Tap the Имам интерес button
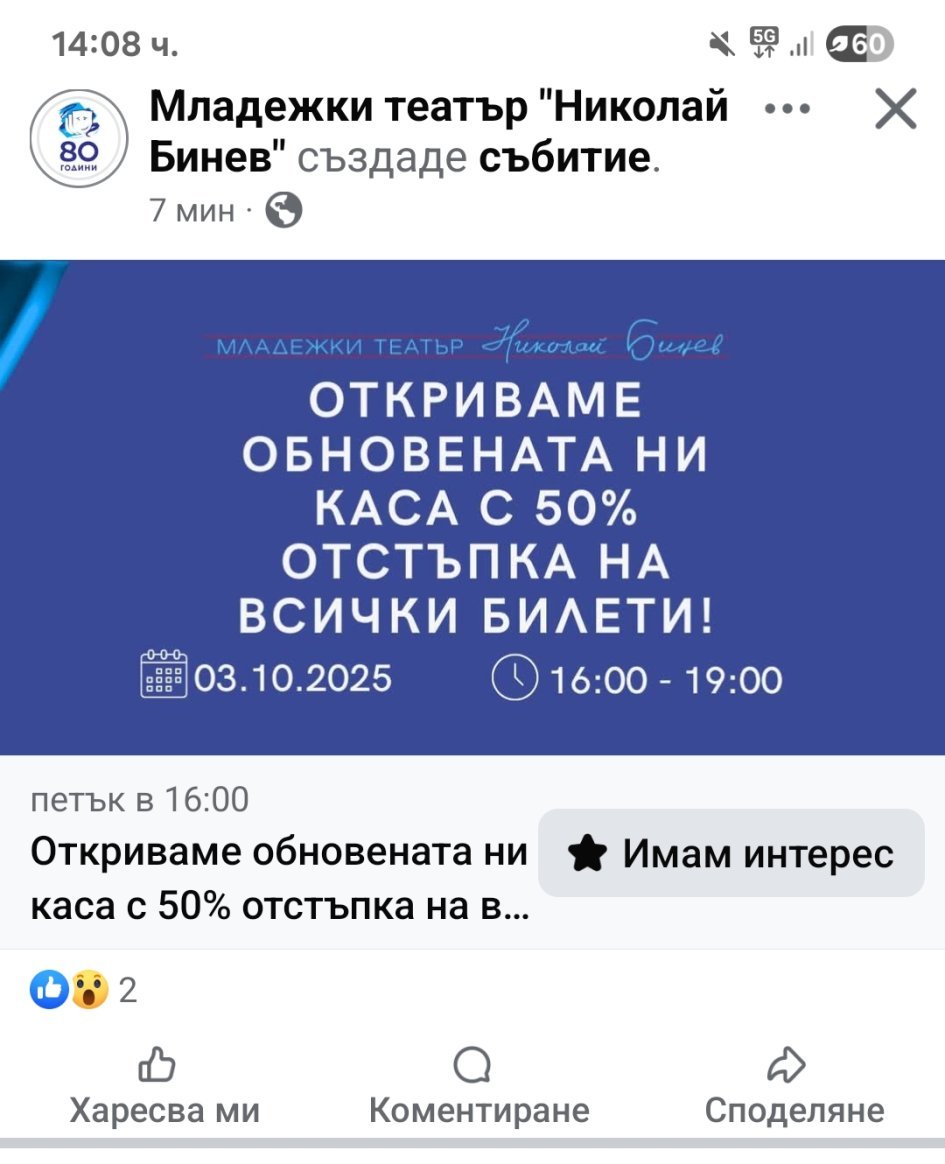Viewport: 945px width, 1164px height. [731, 853]
